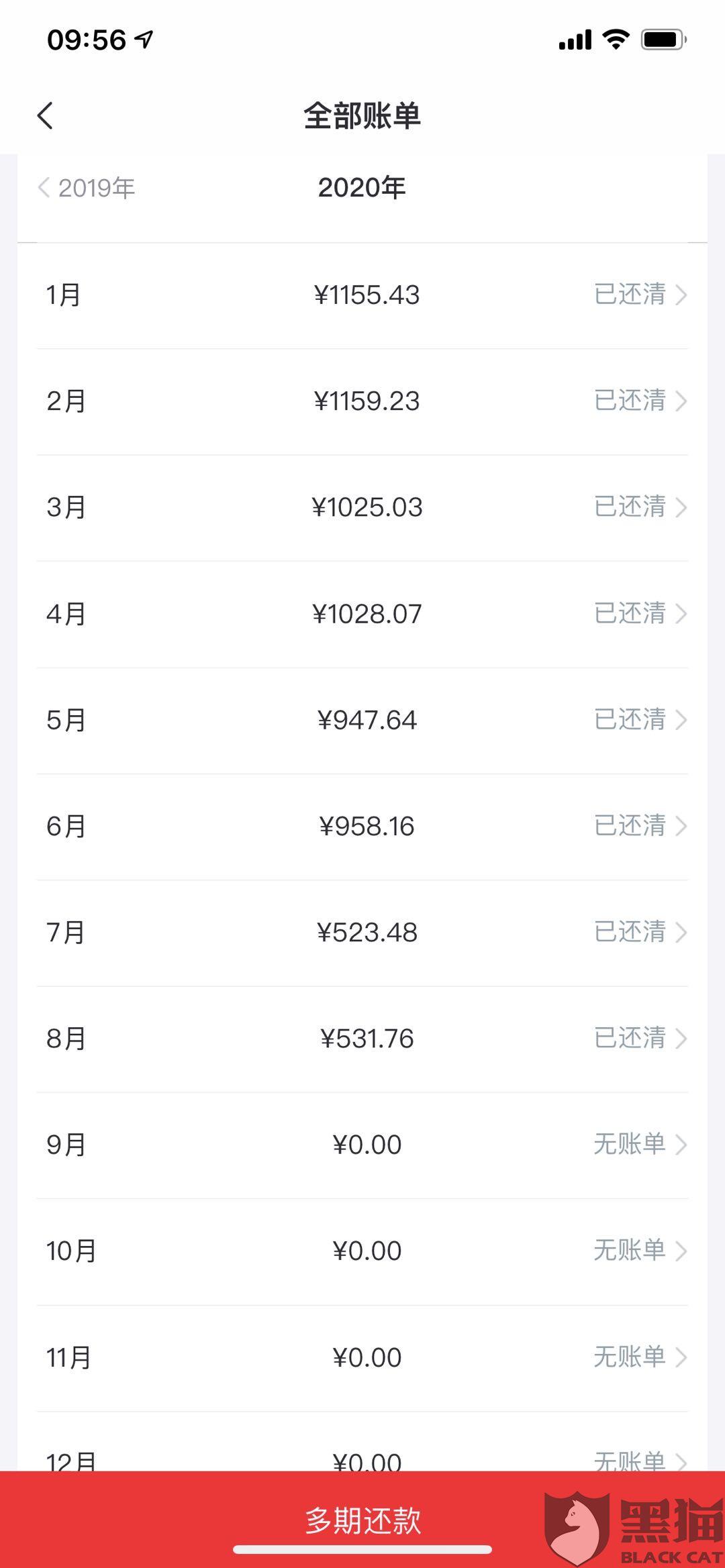Open the 7月 bill of ¥523.48
The image size is (725, 1568).
(362, 933)
